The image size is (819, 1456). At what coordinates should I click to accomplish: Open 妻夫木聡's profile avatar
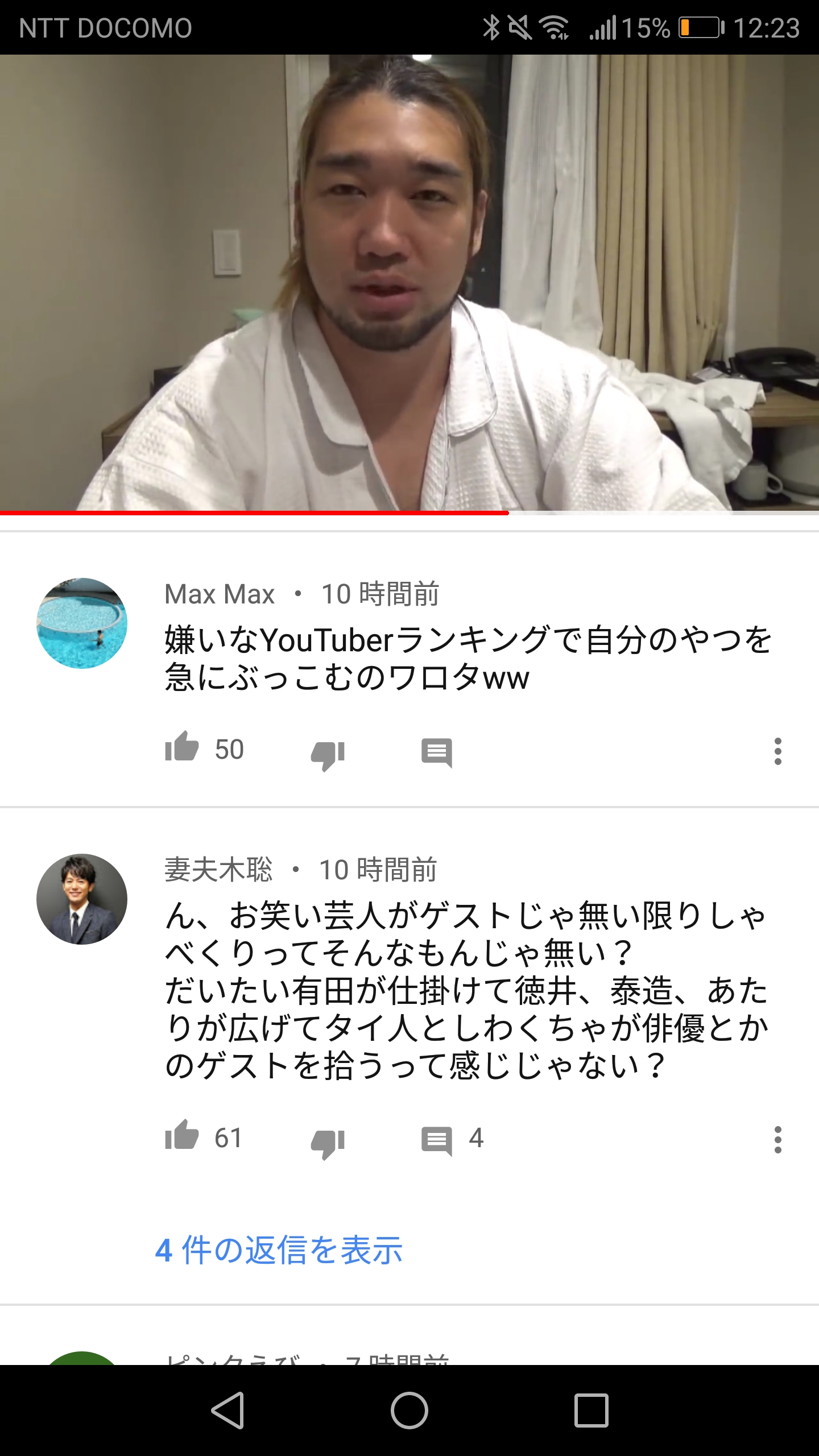[82, 899]
